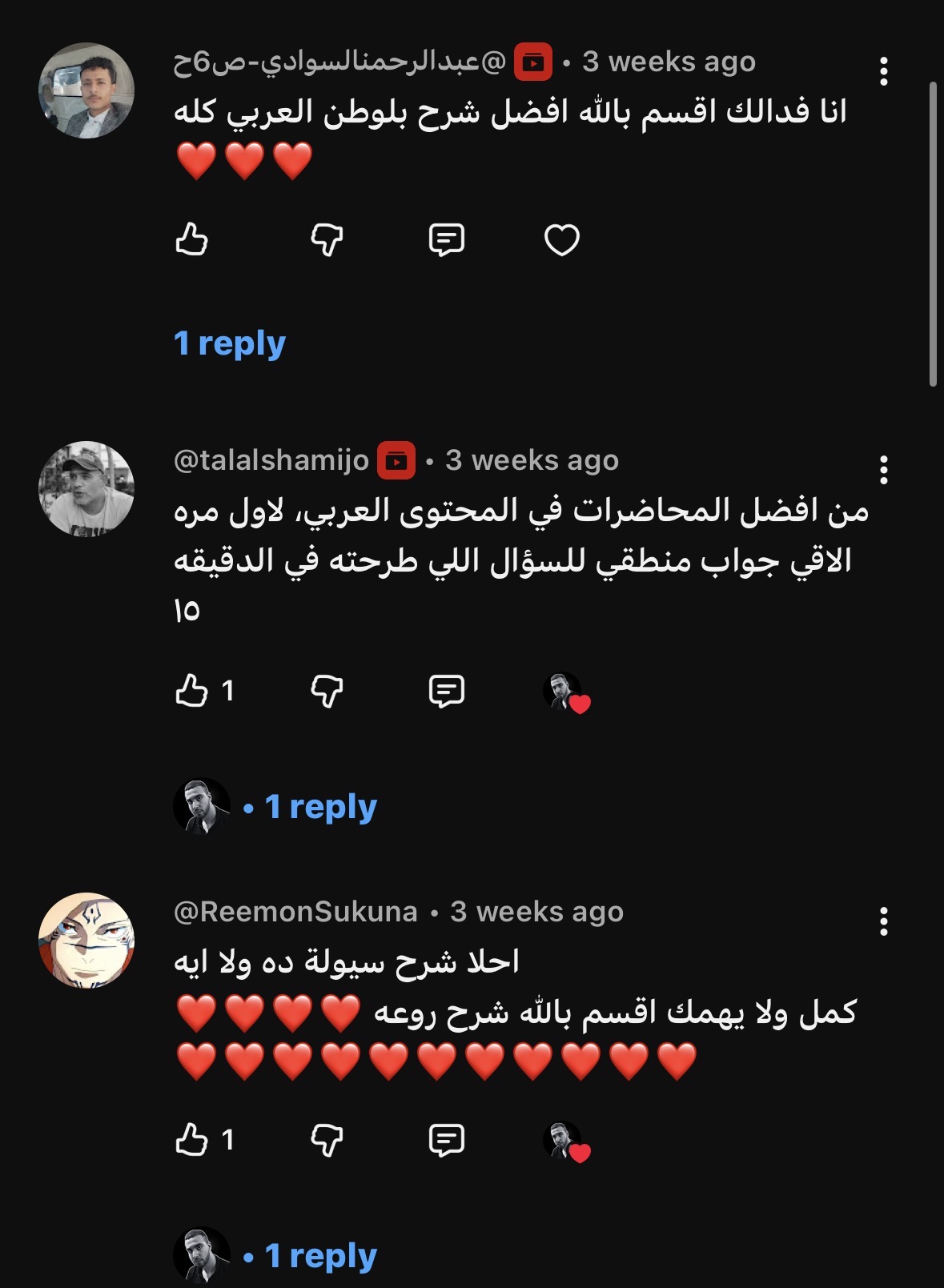This screenshot has width=944, height=1288.
Task: Heart the comment by عبدالرحمنالسوادي
Action: tap(561, 239)
